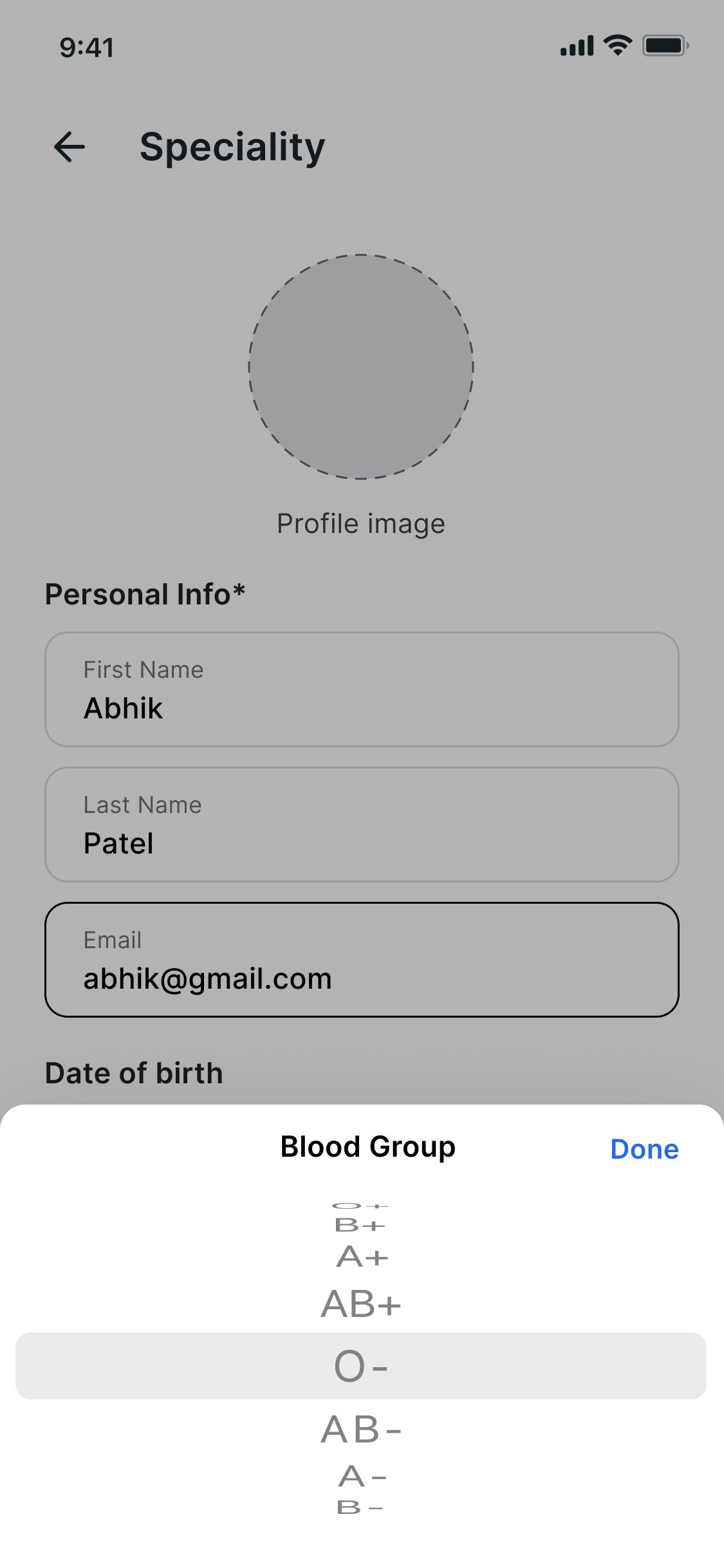Choose B+ in the blood group wheel
Image resolution: width=724 pixels, height=1568 pixels.
pyautogui.click(x=360, y=1226)
